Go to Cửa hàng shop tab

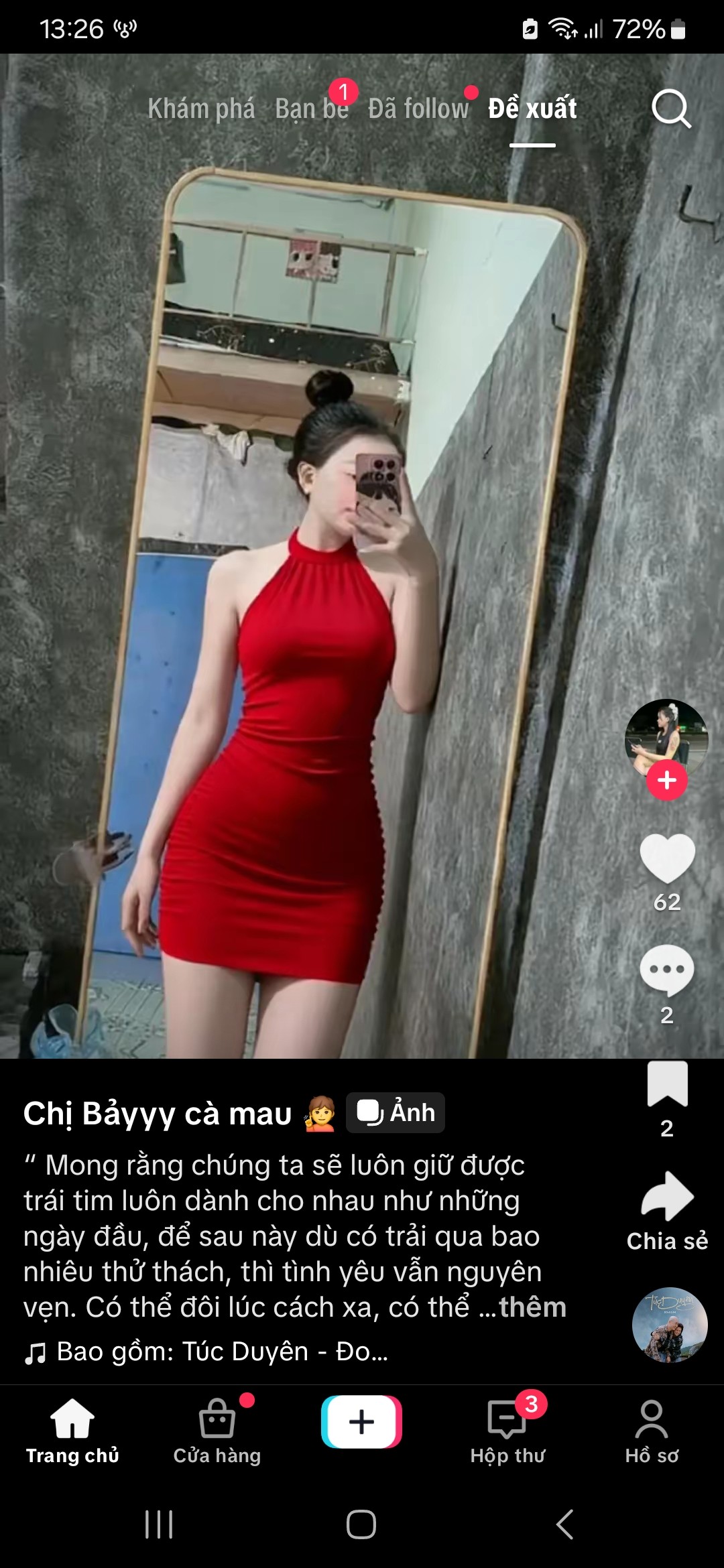pyautogui.click(x=217, y=1431)
